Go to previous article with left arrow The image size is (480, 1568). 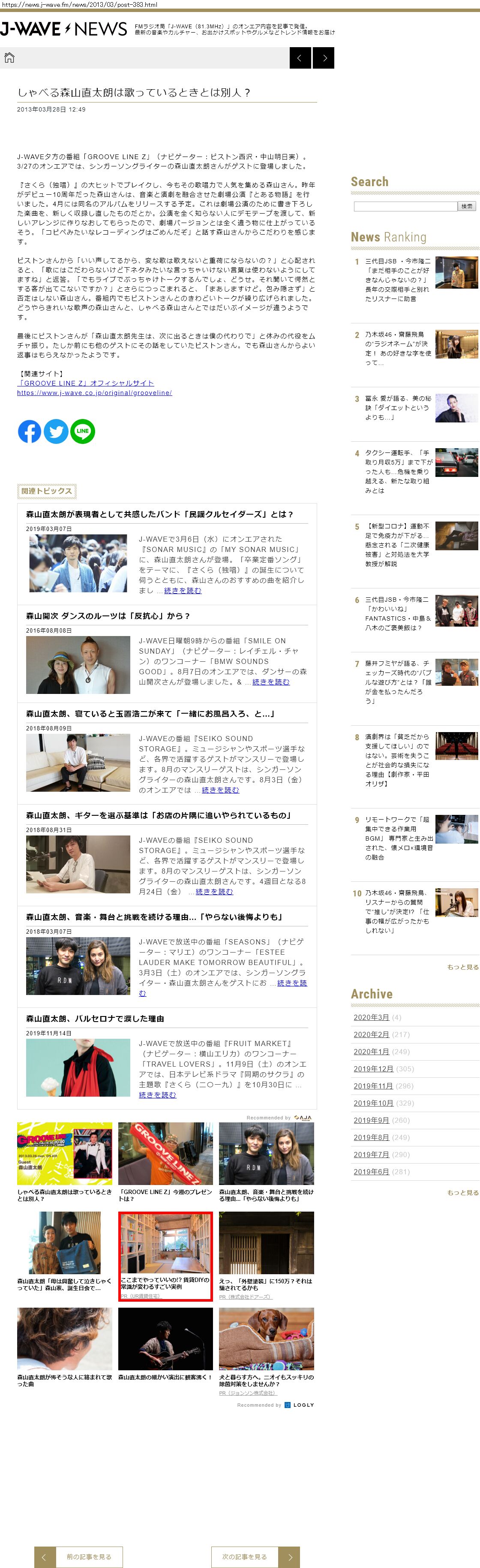click(300, 58)
